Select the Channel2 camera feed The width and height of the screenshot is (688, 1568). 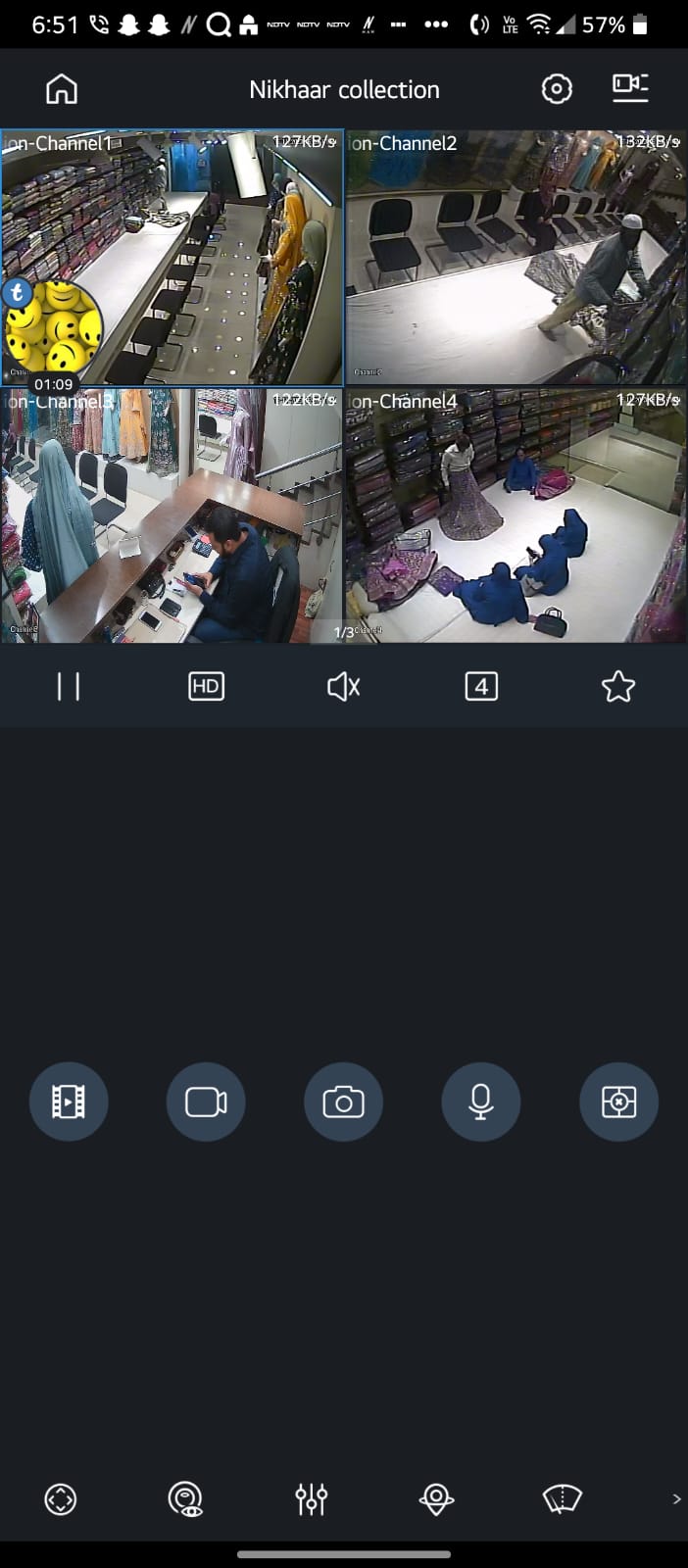click(x=516, y=257)
